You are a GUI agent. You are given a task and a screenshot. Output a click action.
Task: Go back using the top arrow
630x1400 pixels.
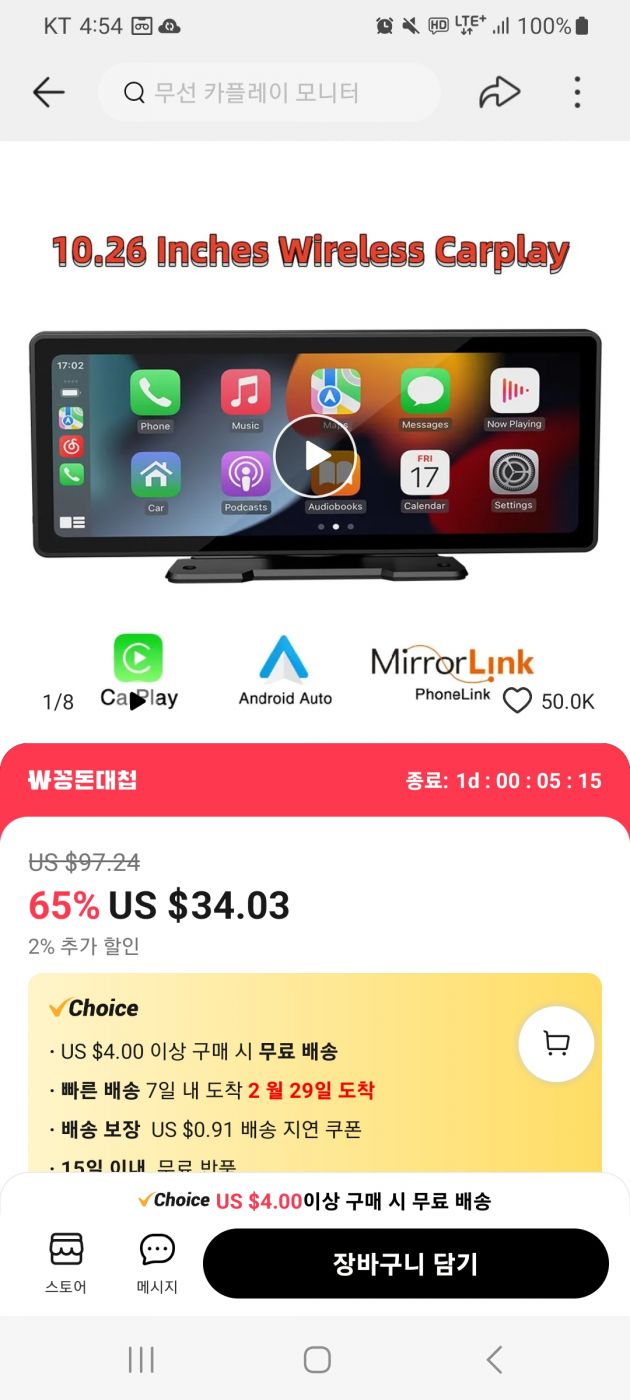coord(48,93)
